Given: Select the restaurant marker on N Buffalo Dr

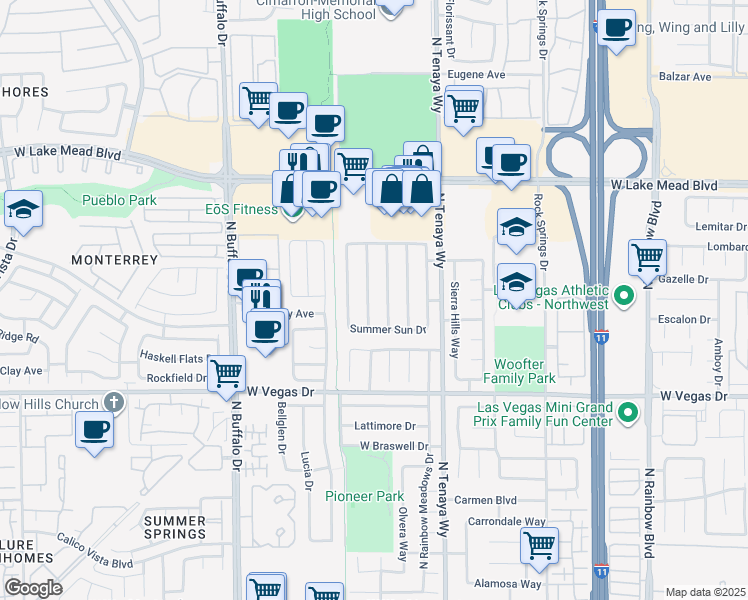Looking at the screenshot, I should (x=261, y=301).
